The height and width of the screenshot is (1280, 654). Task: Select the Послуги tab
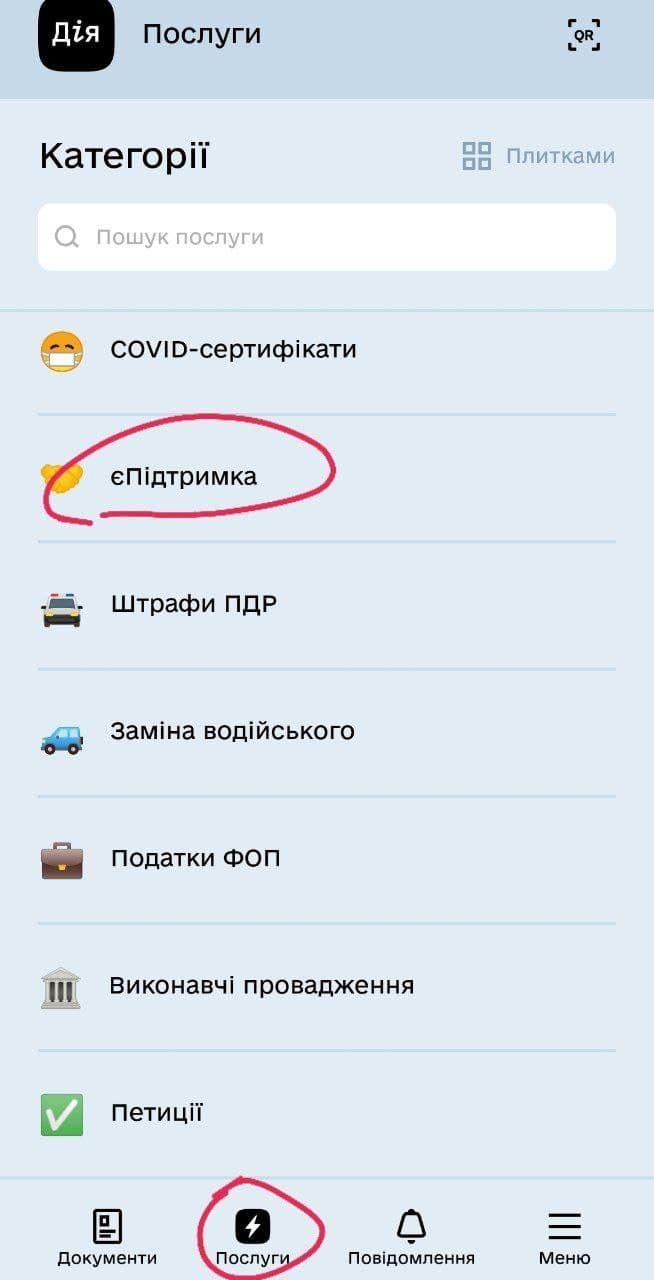(x=253, y=1236)
